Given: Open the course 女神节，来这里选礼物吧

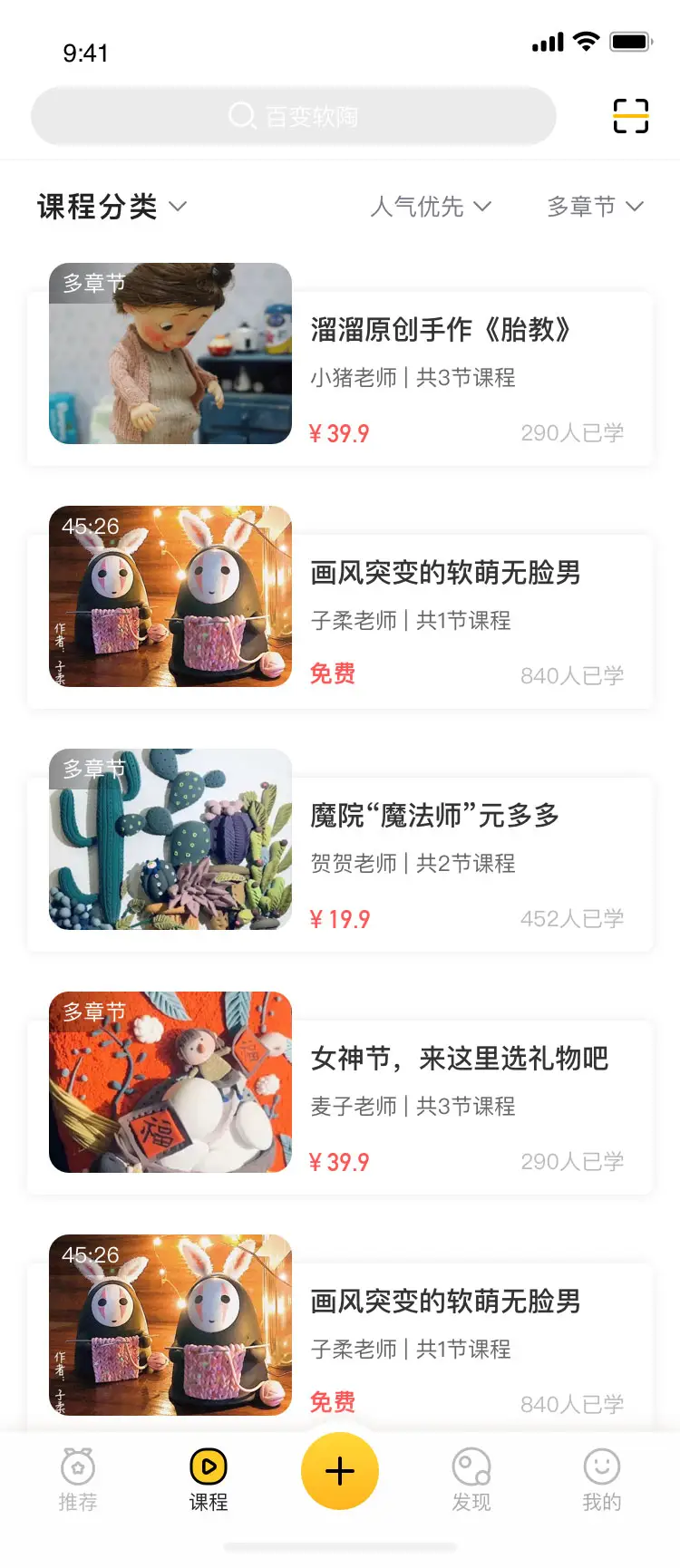Looking at the screenshot, I should [x=459, y=1059].
